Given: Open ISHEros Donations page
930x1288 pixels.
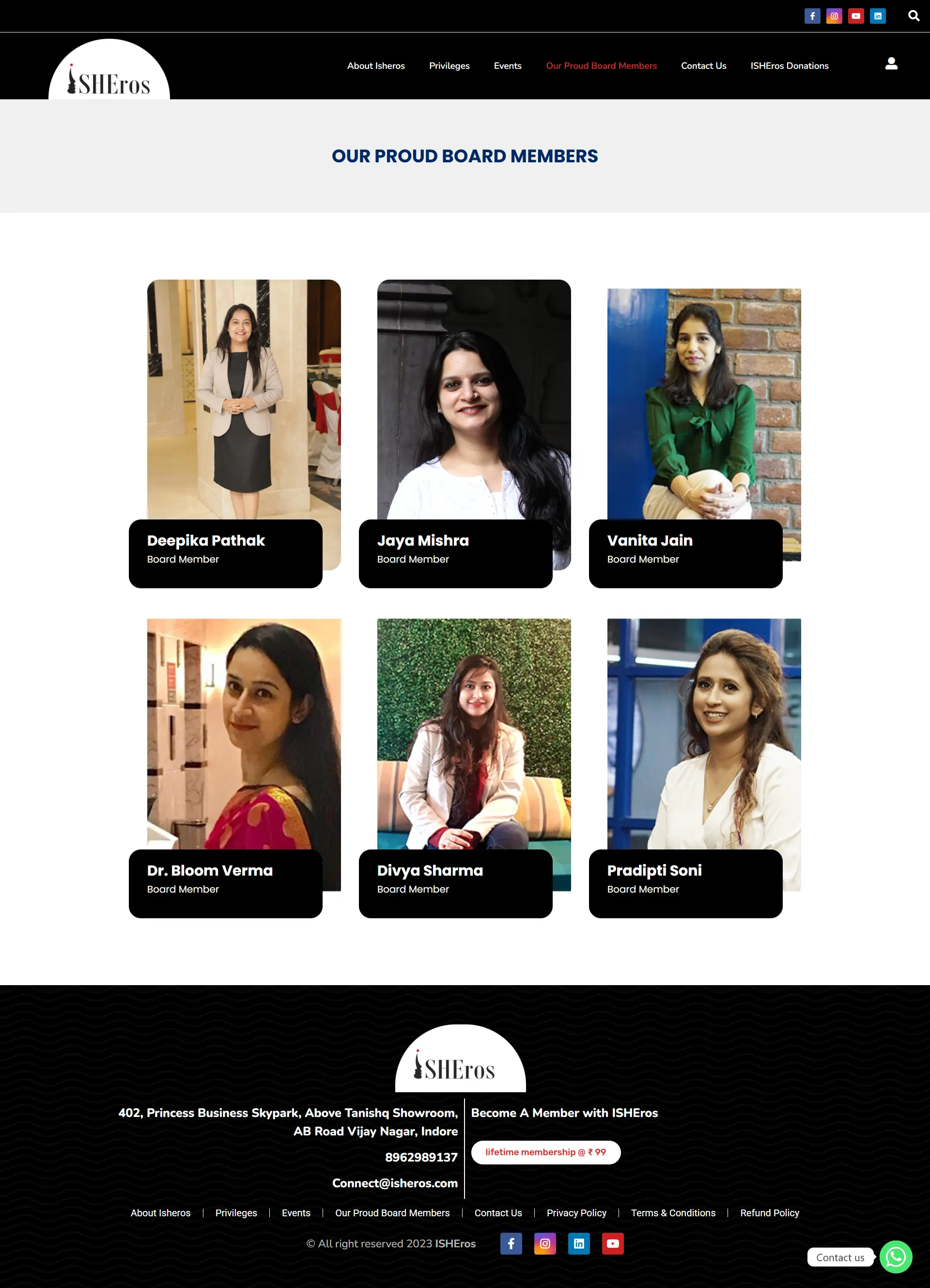Looking at the screenshot, I should (x=789, y=66).
